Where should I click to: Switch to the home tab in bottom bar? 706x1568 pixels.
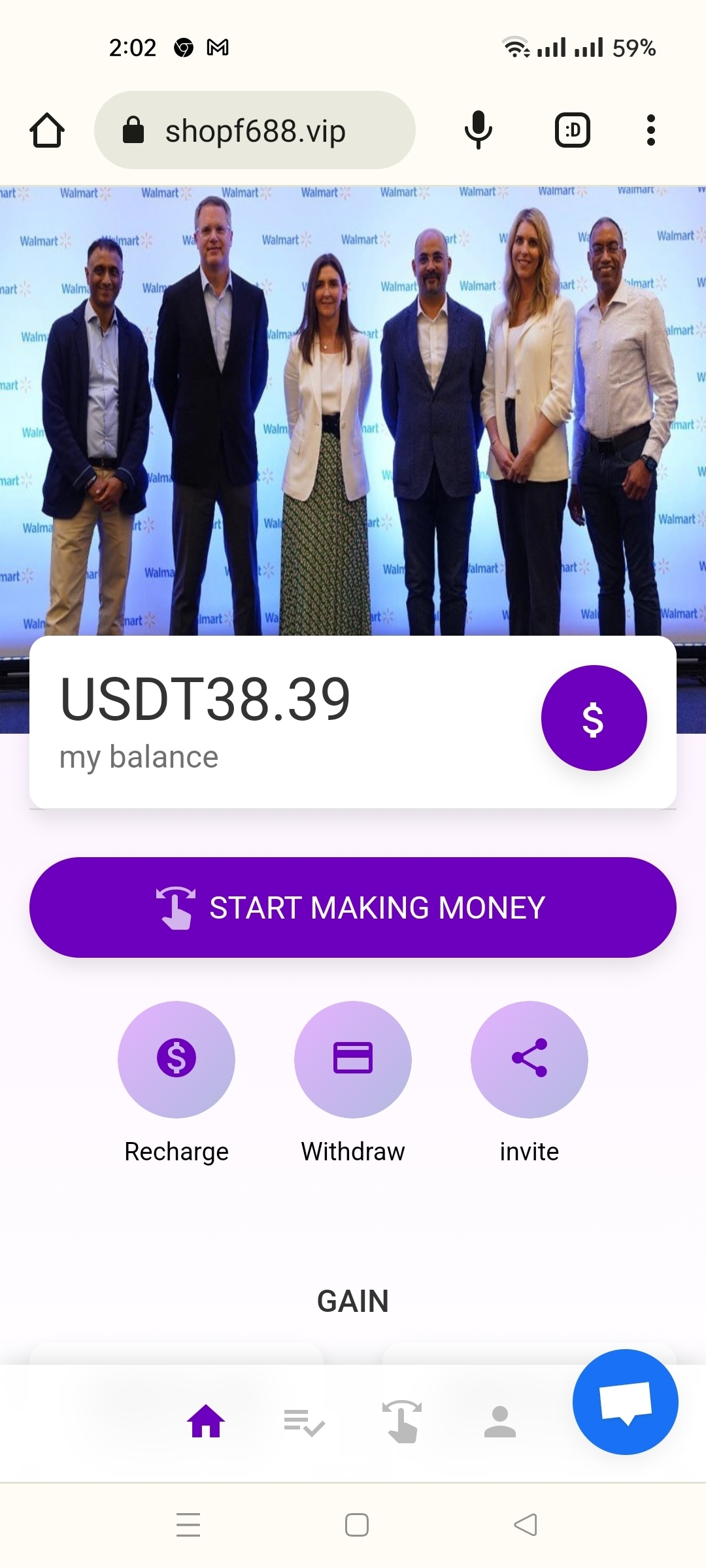point(206,1422)
